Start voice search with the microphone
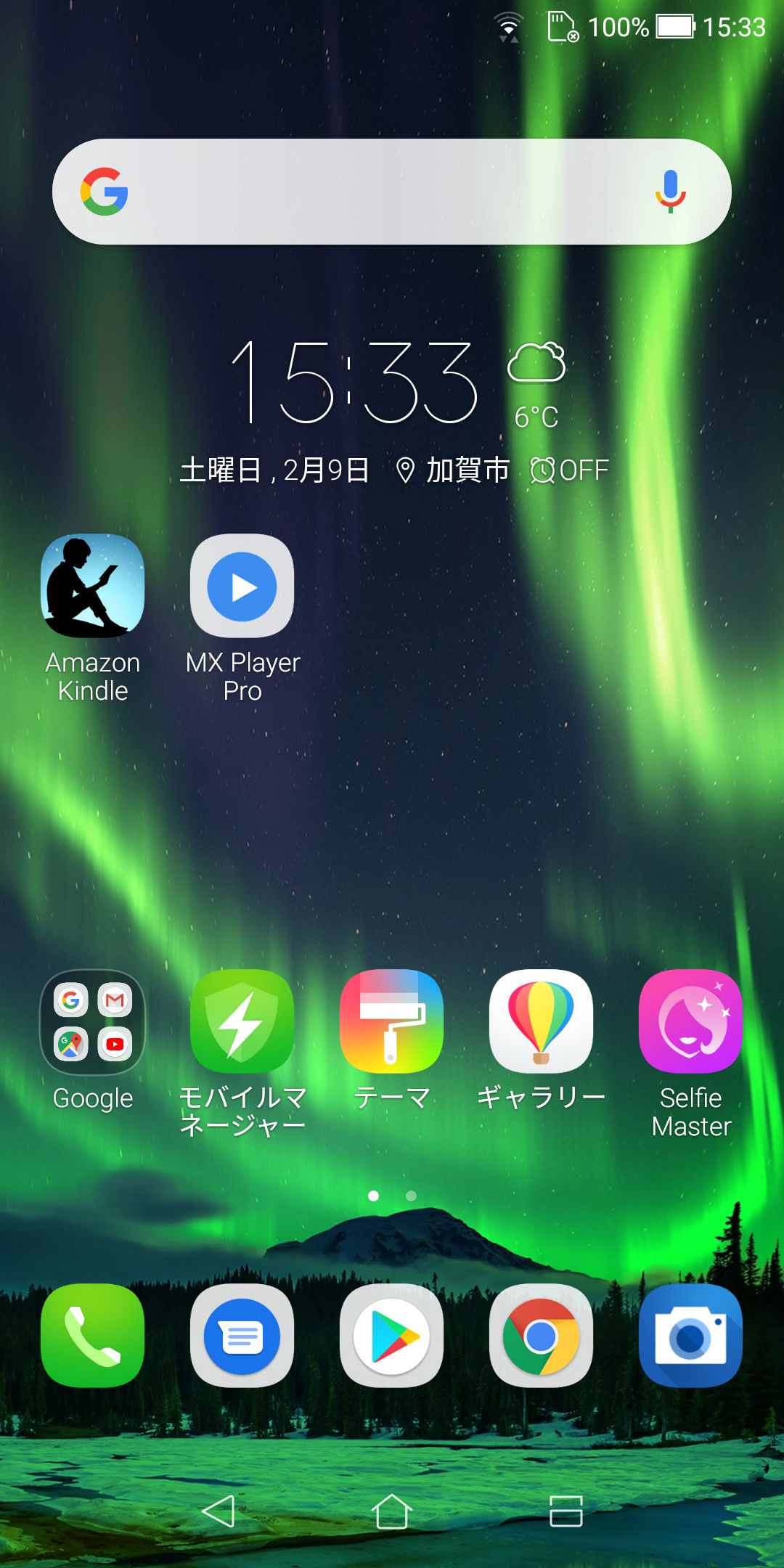The height and width of the screenshot is (1568, 784). [x=671, y=192]
